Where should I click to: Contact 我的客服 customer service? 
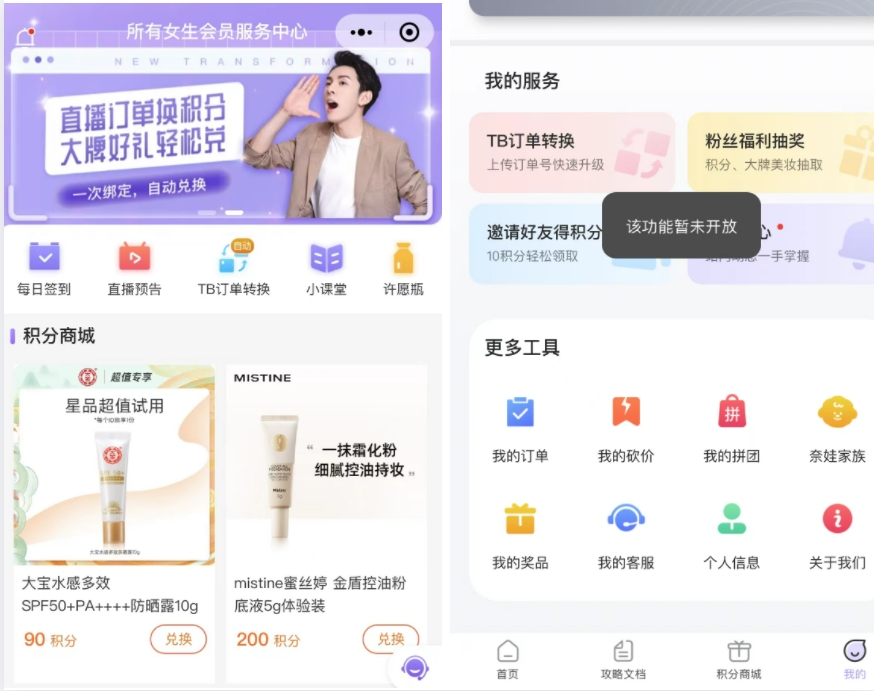coord(626,534)
